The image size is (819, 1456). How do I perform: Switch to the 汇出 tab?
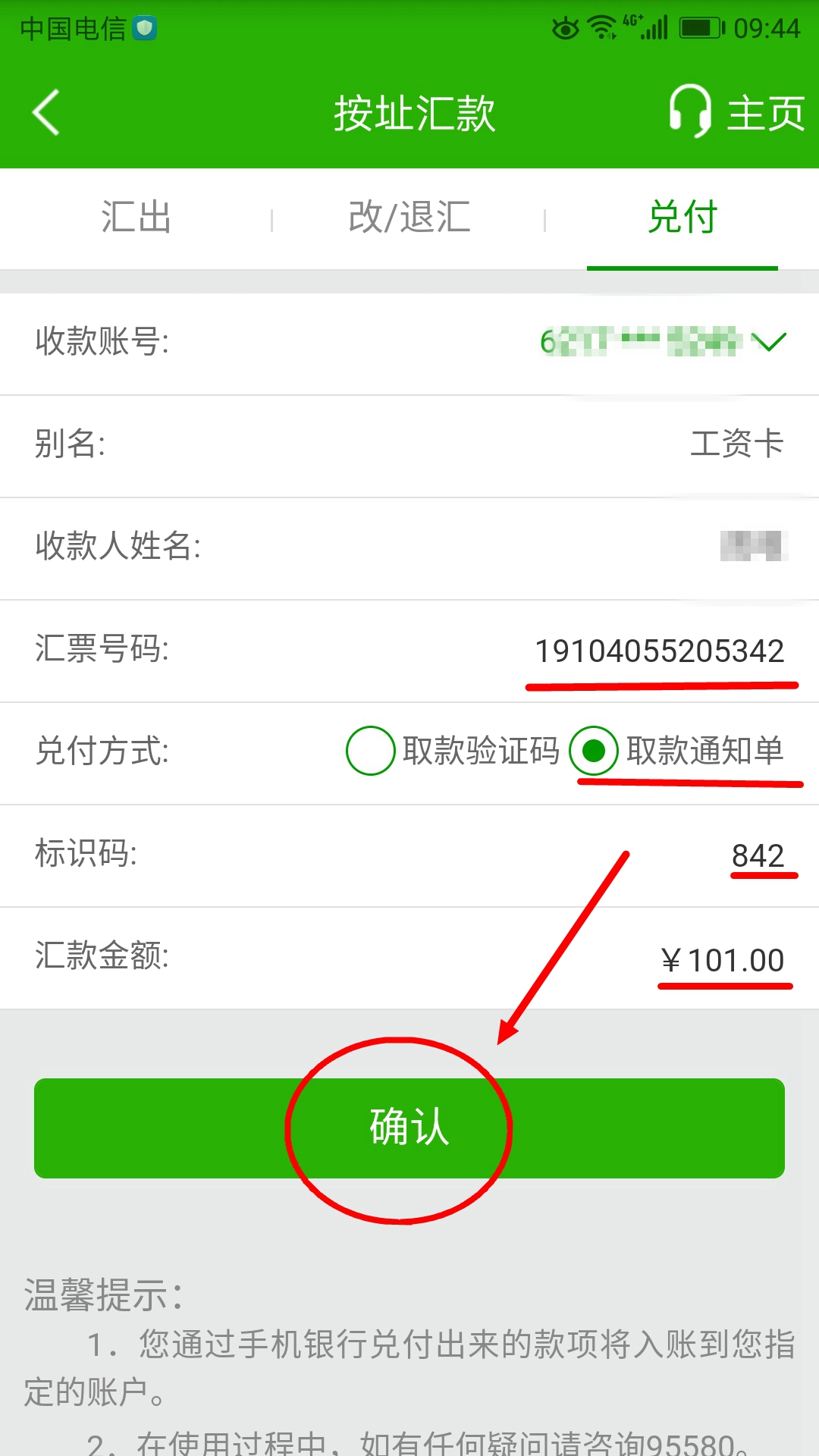click(x=136, y=218)
